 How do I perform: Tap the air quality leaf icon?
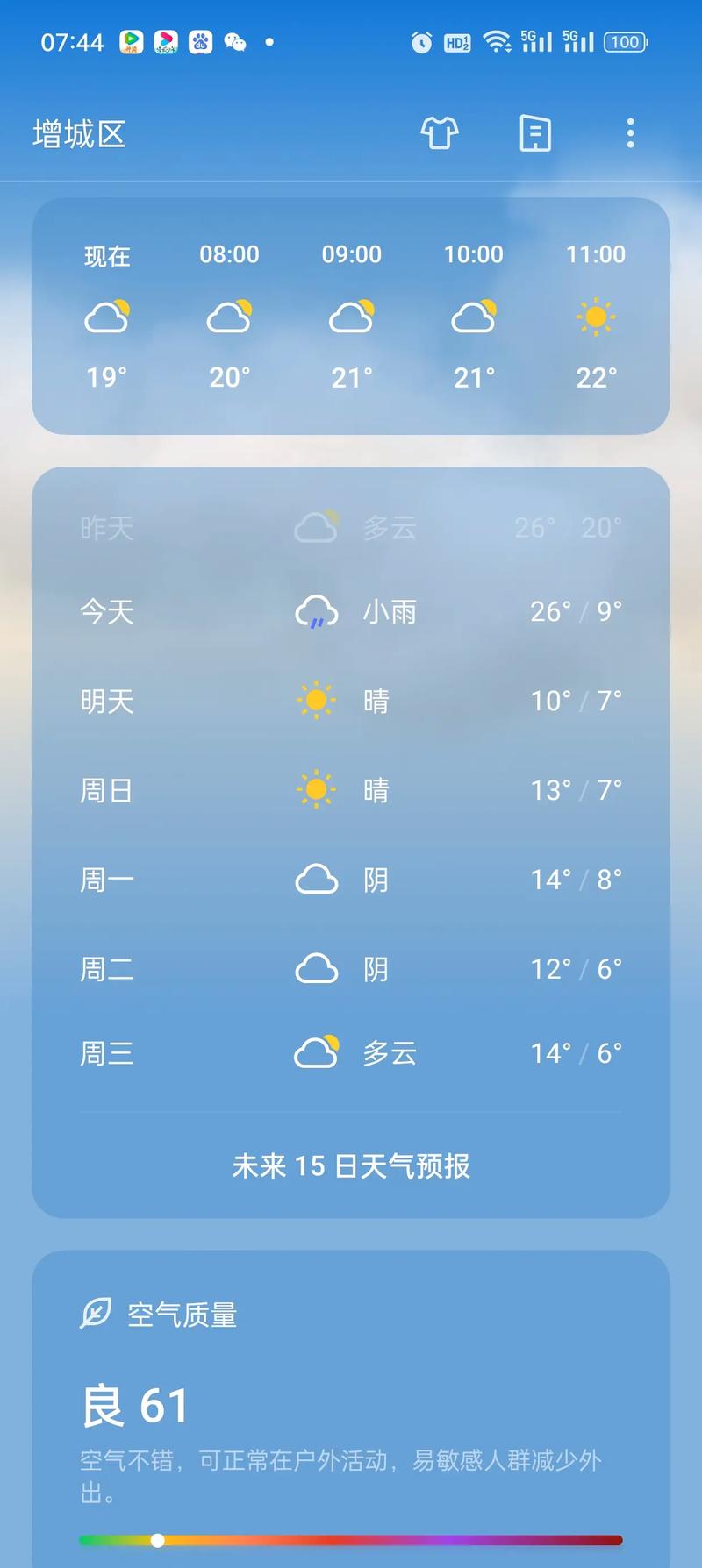point(97,1313)
